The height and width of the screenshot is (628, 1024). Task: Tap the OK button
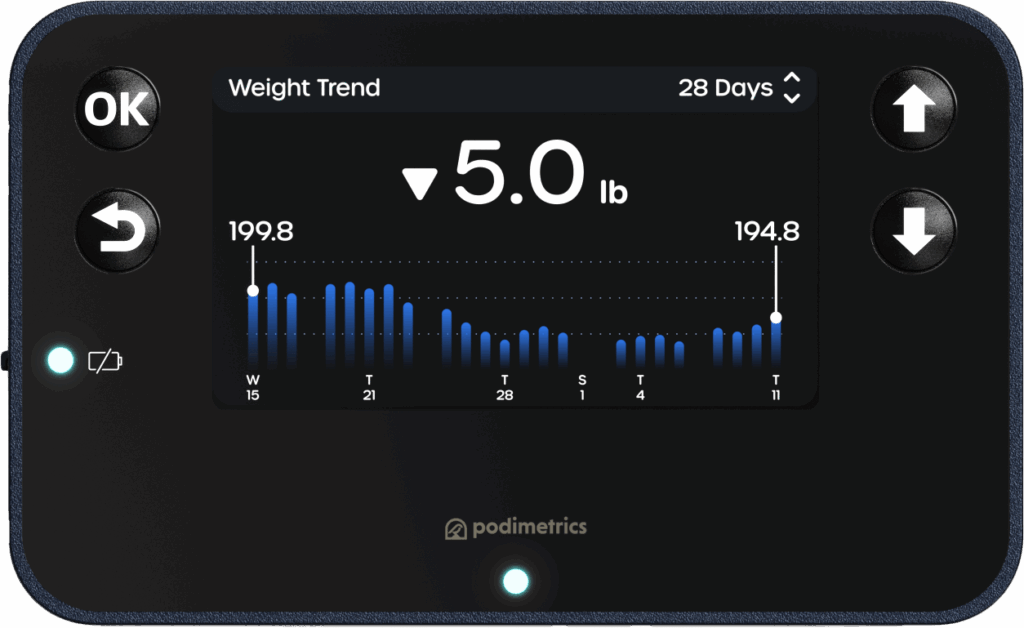[x=116, y=110]
